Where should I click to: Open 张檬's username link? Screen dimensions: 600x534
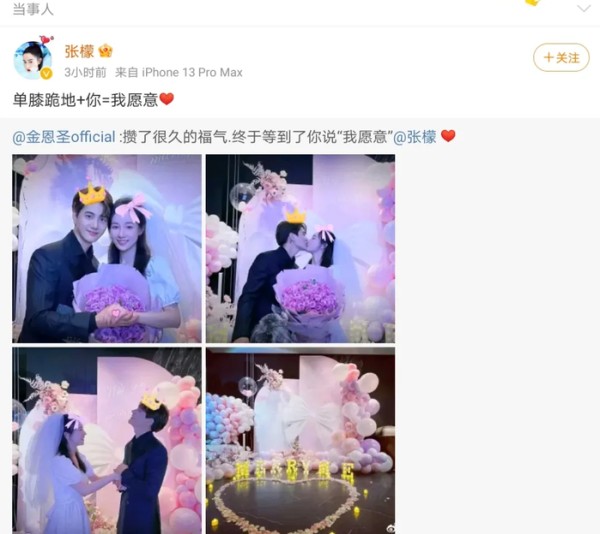(79, 51)
